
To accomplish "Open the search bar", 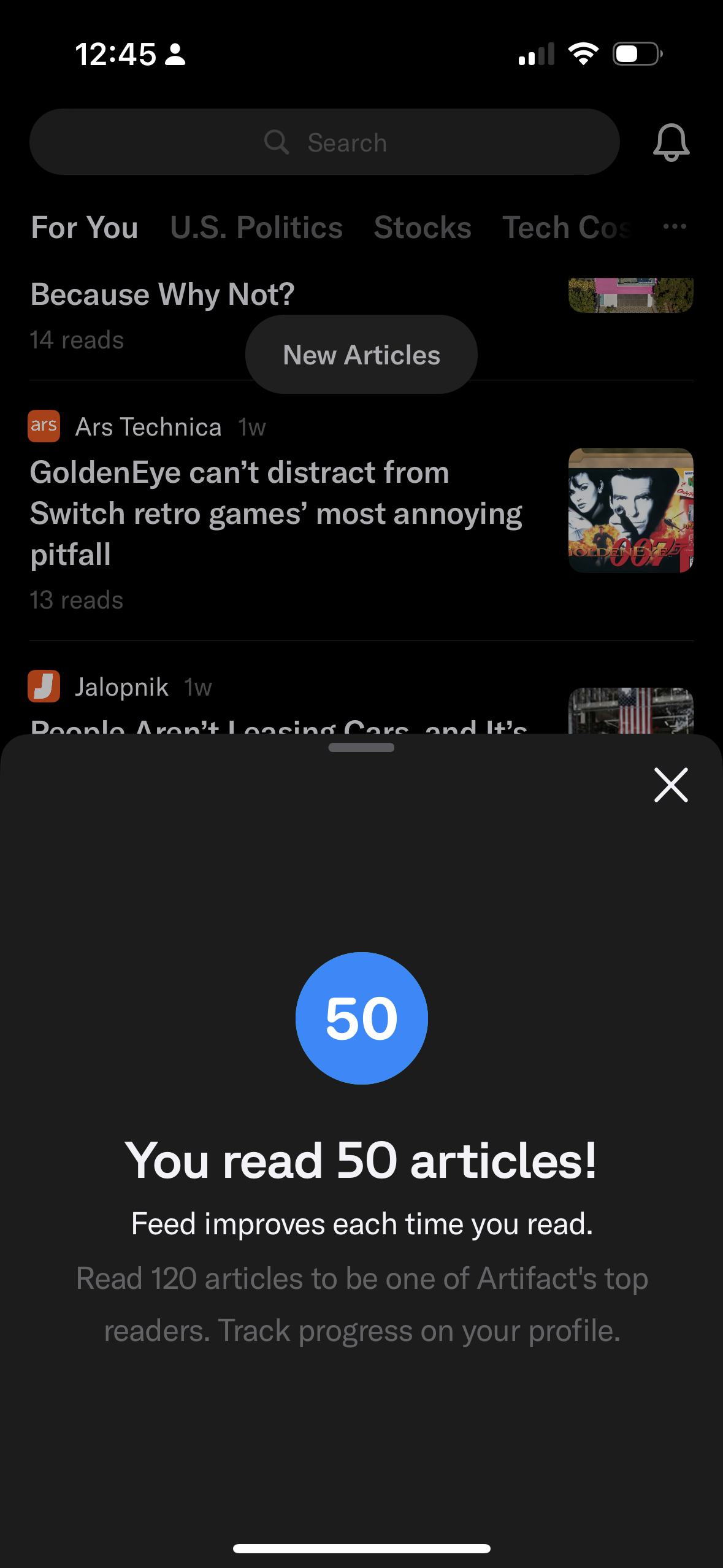I will [324, 142].
